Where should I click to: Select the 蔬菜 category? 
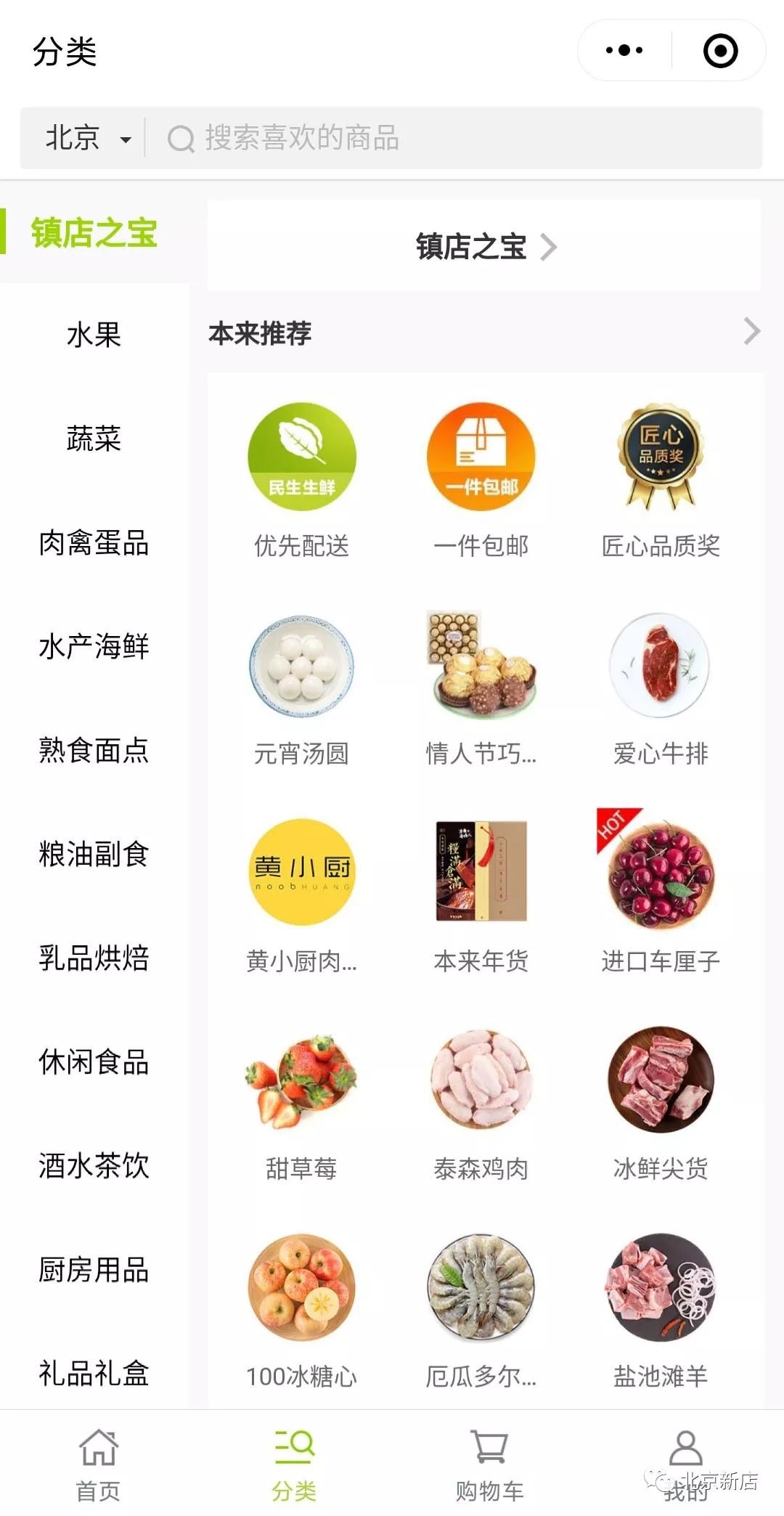(94, 439)
